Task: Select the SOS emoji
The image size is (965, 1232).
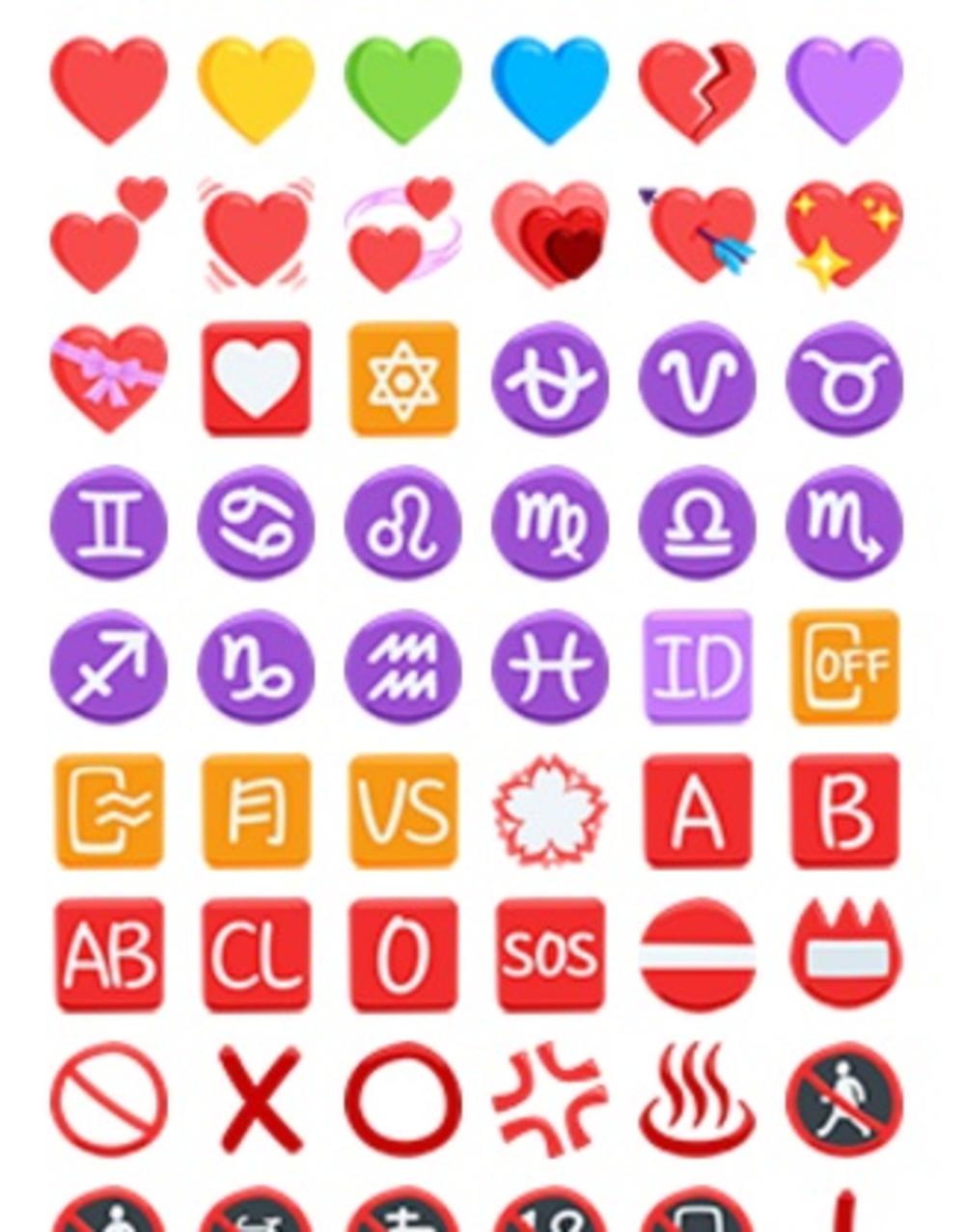Action: pos(550,955)
